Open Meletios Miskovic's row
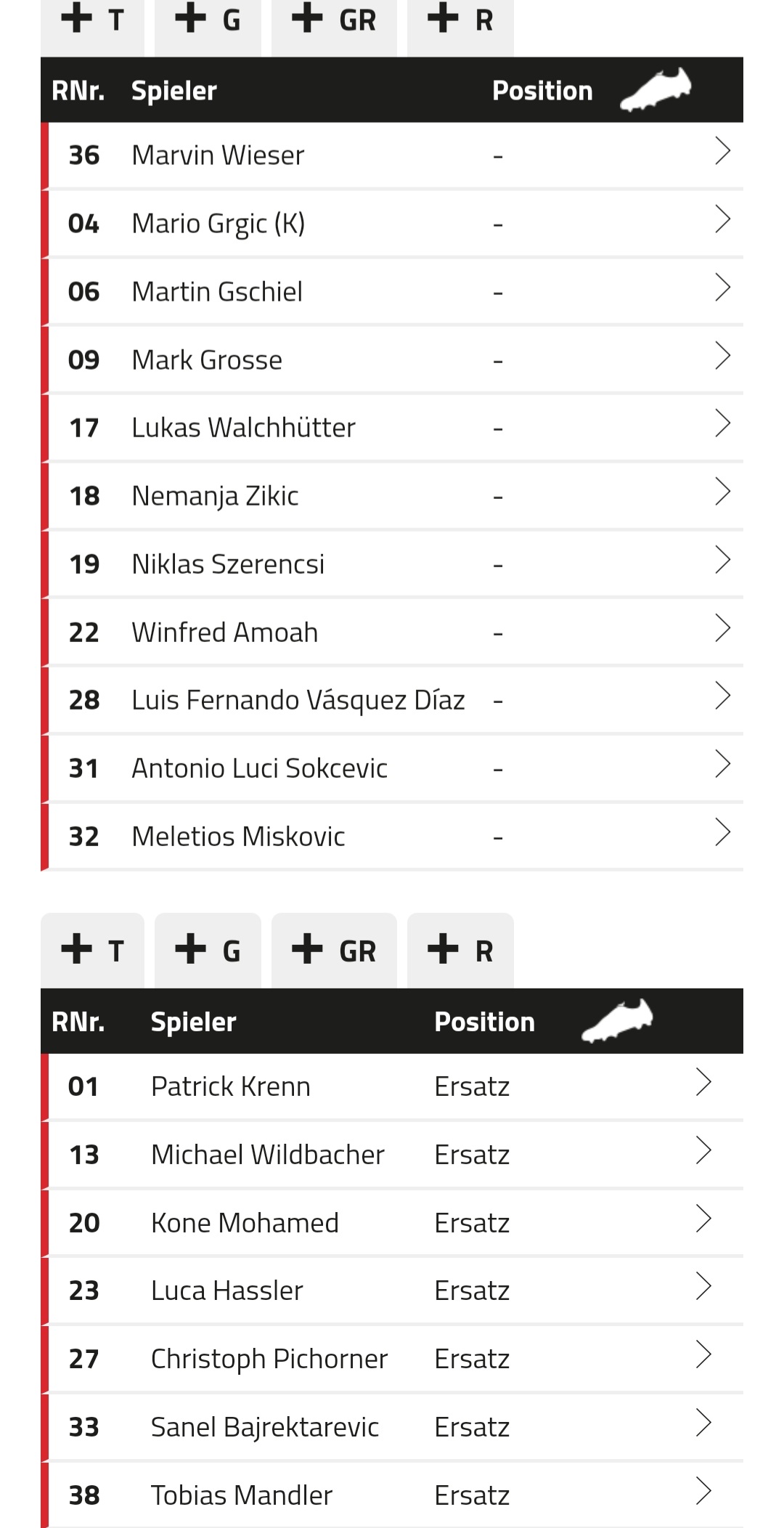 coord(392,836)
